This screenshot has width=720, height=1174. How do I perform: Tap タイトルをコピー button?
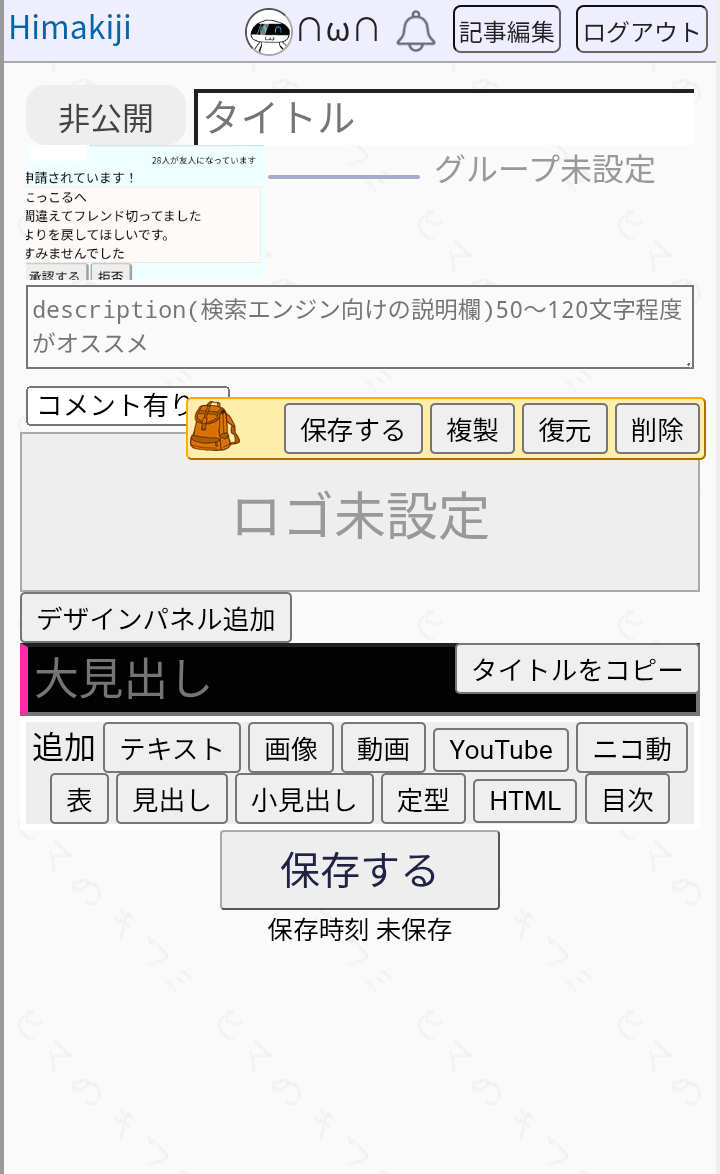coord(576,669)
